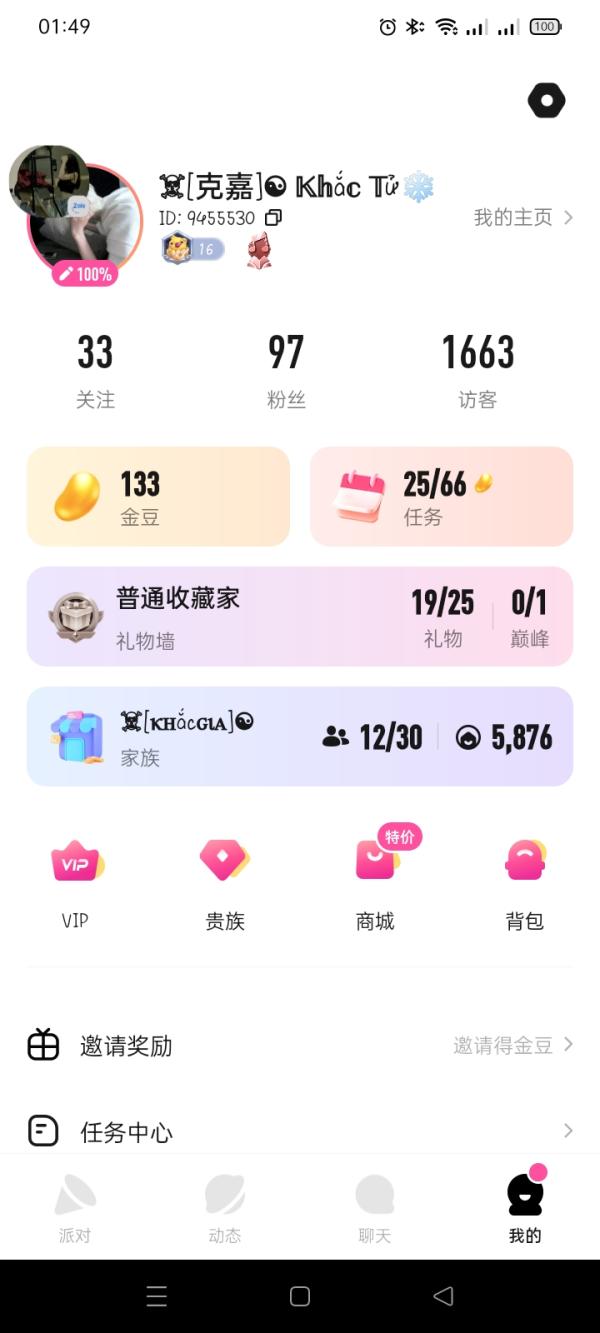
Task: Switch to the 动态 moments tab
Action: (x=225, y=1208)
